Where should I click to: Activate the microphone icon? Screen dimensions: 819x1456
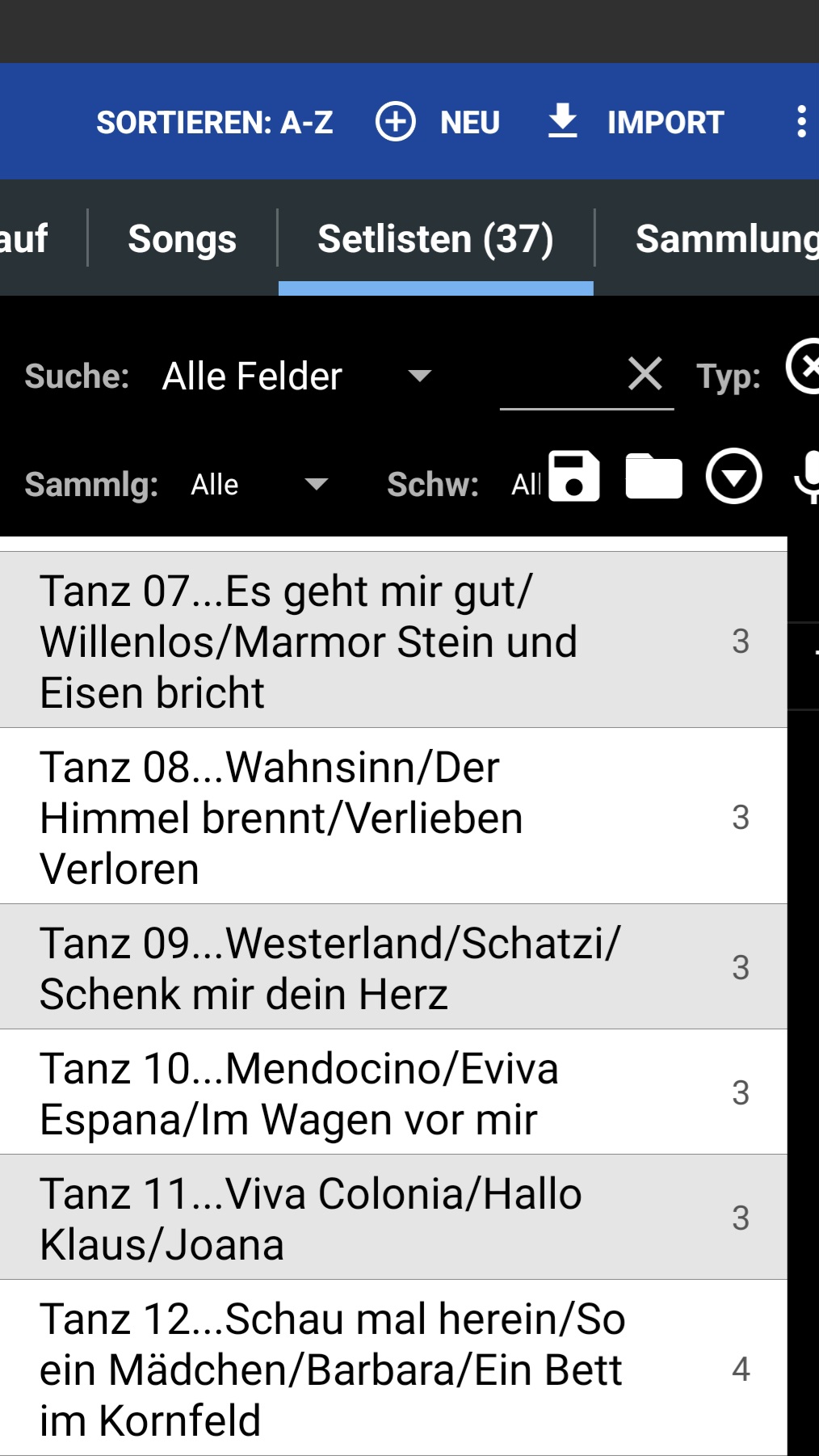(808, 477)
